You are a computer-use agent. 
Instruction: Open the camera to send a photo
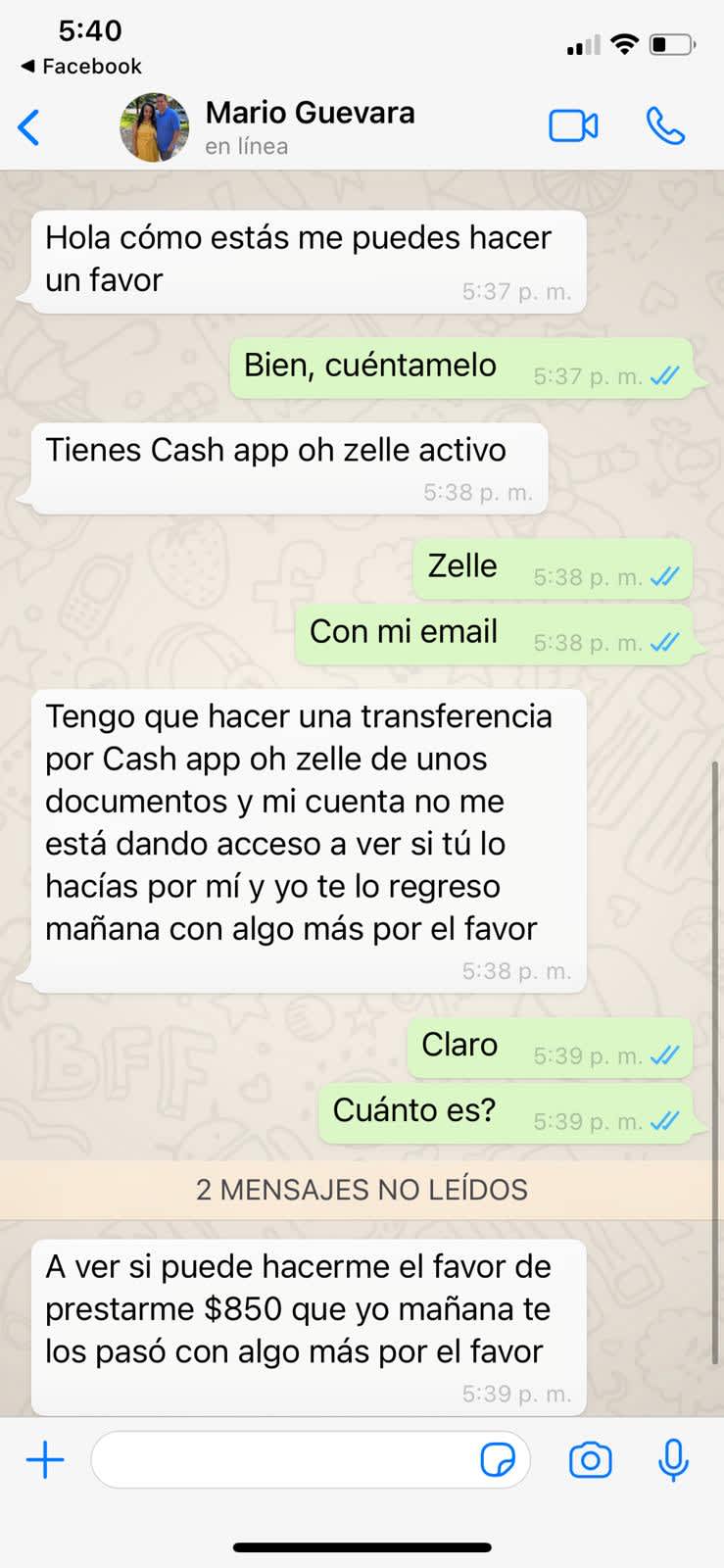click(590, 1460)
